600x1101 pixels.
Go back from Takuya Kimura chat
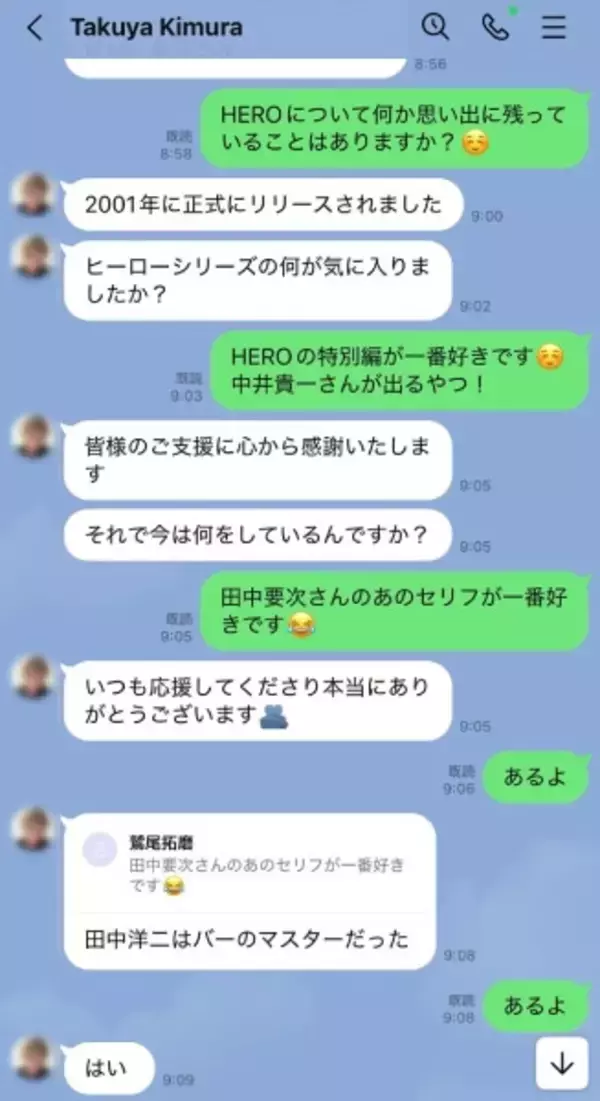35,28
